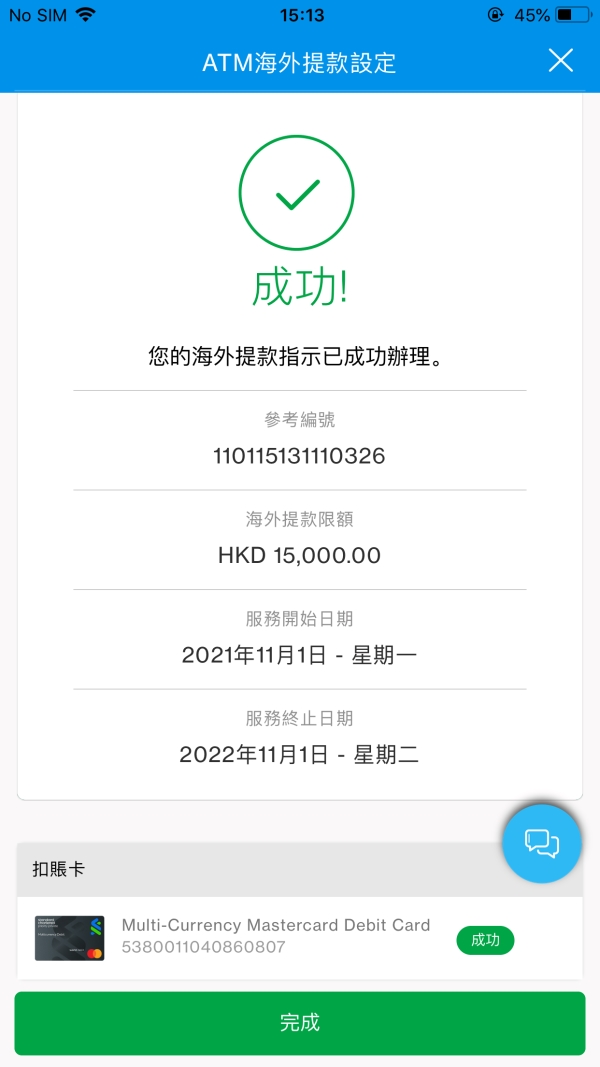Open the live chat bubble
Screen dimensions: 600x1067
(x=541, y=843)
